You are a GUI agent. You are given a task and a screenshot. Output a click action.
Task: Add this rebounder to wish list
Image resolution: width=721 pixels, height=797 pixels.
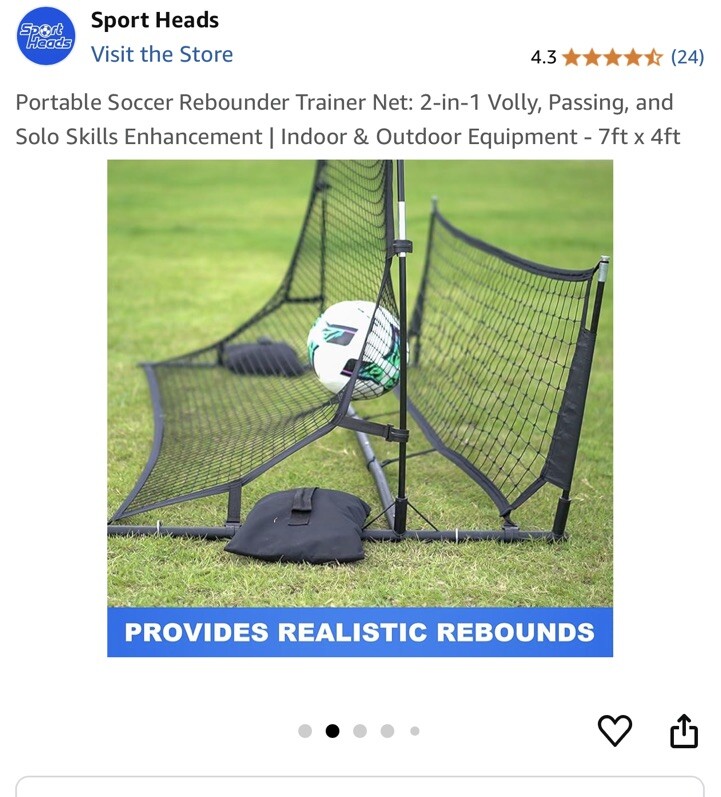615,731
